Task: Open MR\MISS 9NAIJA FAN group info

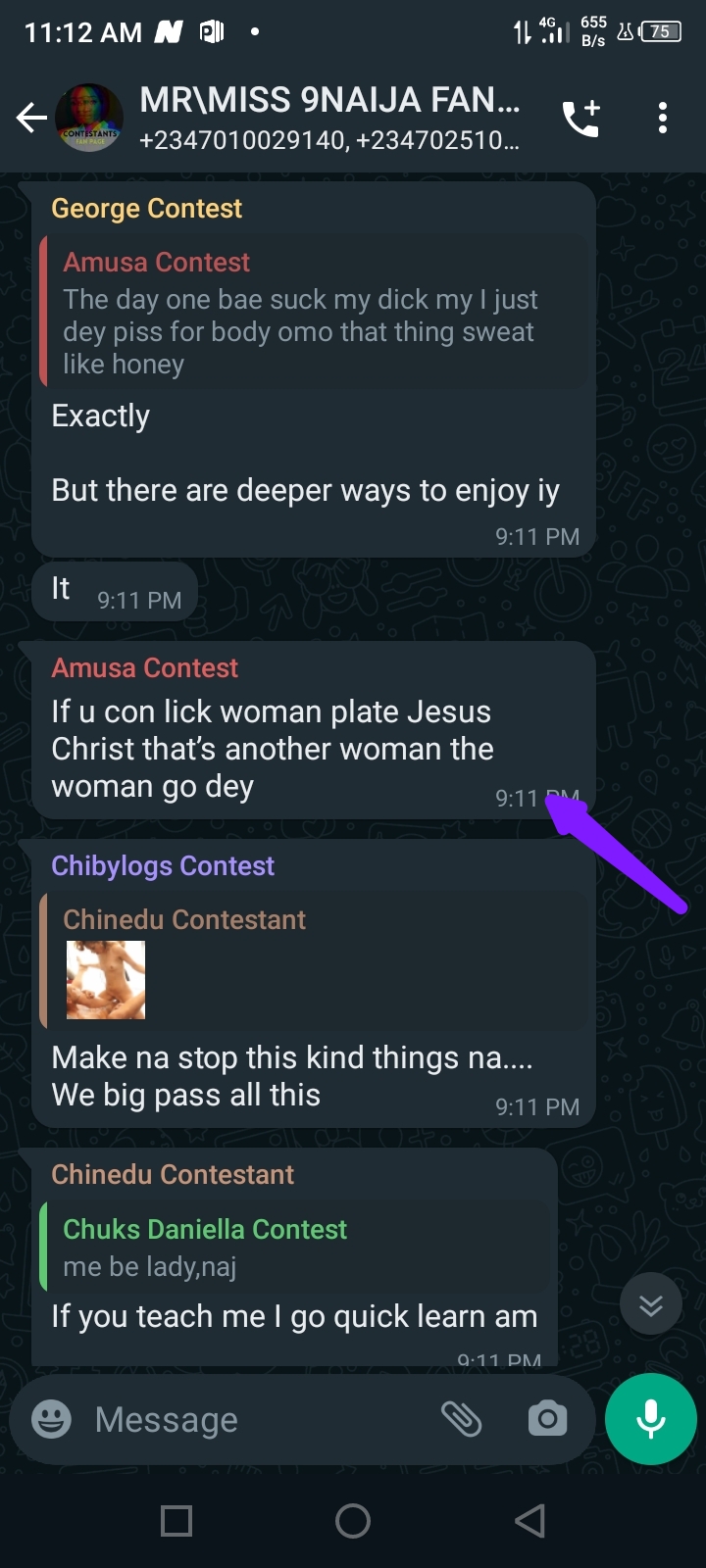Action: [329, 119]
